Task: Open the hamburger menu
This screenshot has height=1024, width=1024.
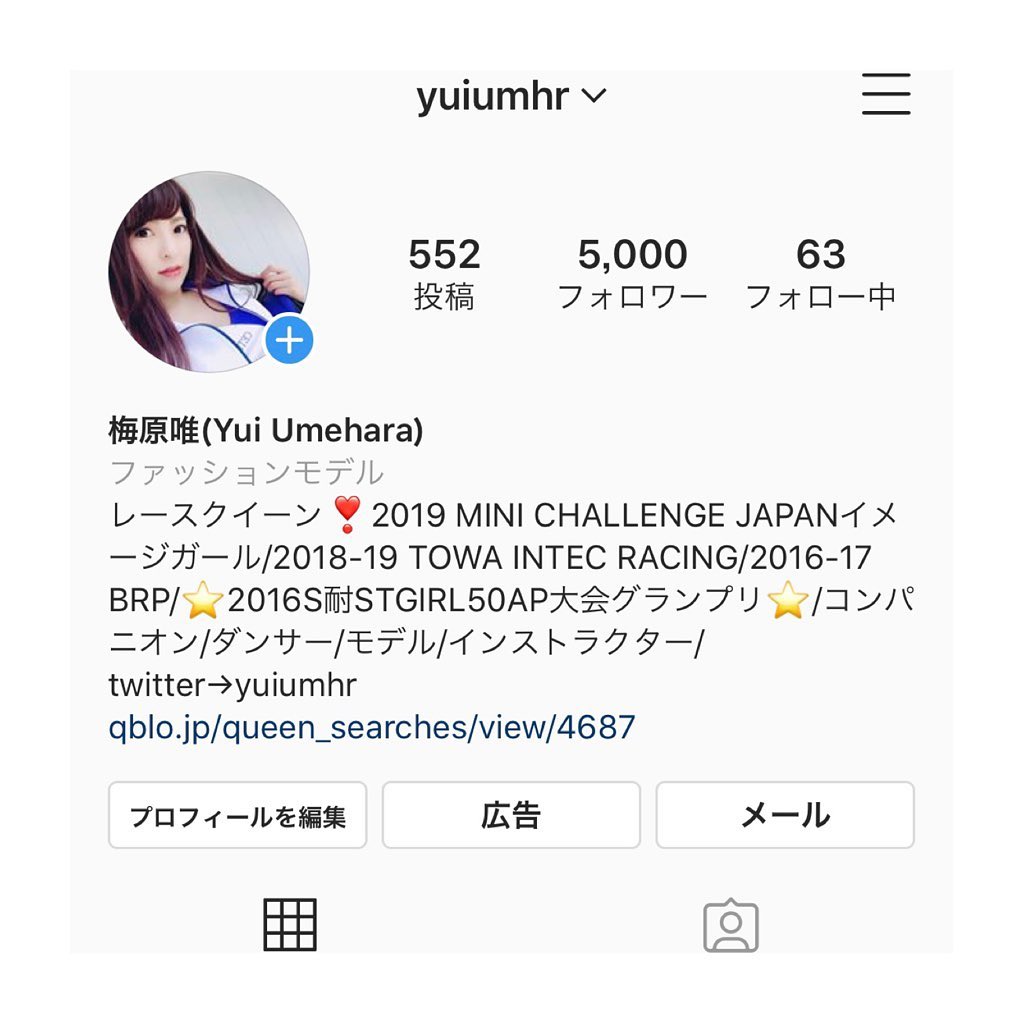Action: pyautogui.click(x=886, y=94)
